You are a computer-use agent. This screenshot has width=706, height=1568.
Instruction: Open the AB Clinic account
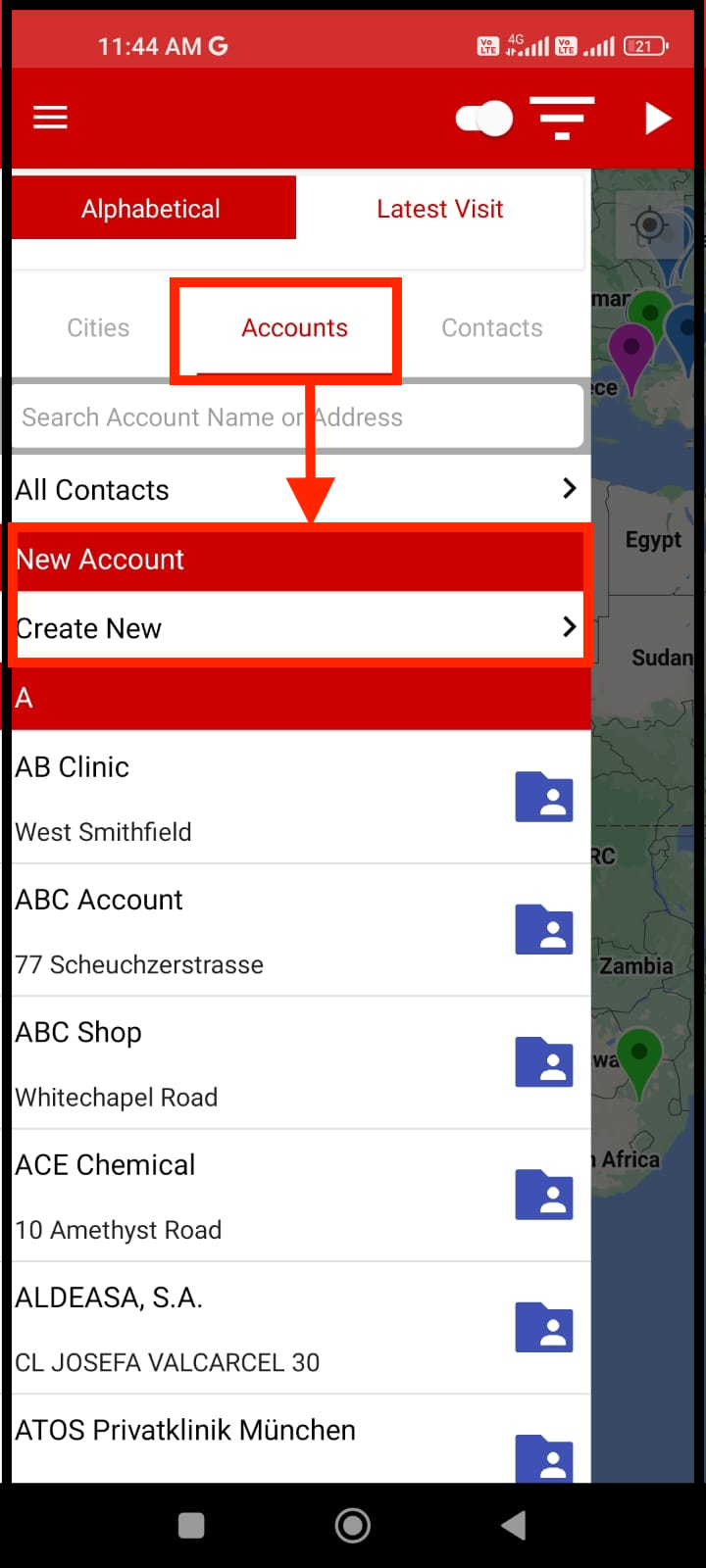tap(245, 796)
